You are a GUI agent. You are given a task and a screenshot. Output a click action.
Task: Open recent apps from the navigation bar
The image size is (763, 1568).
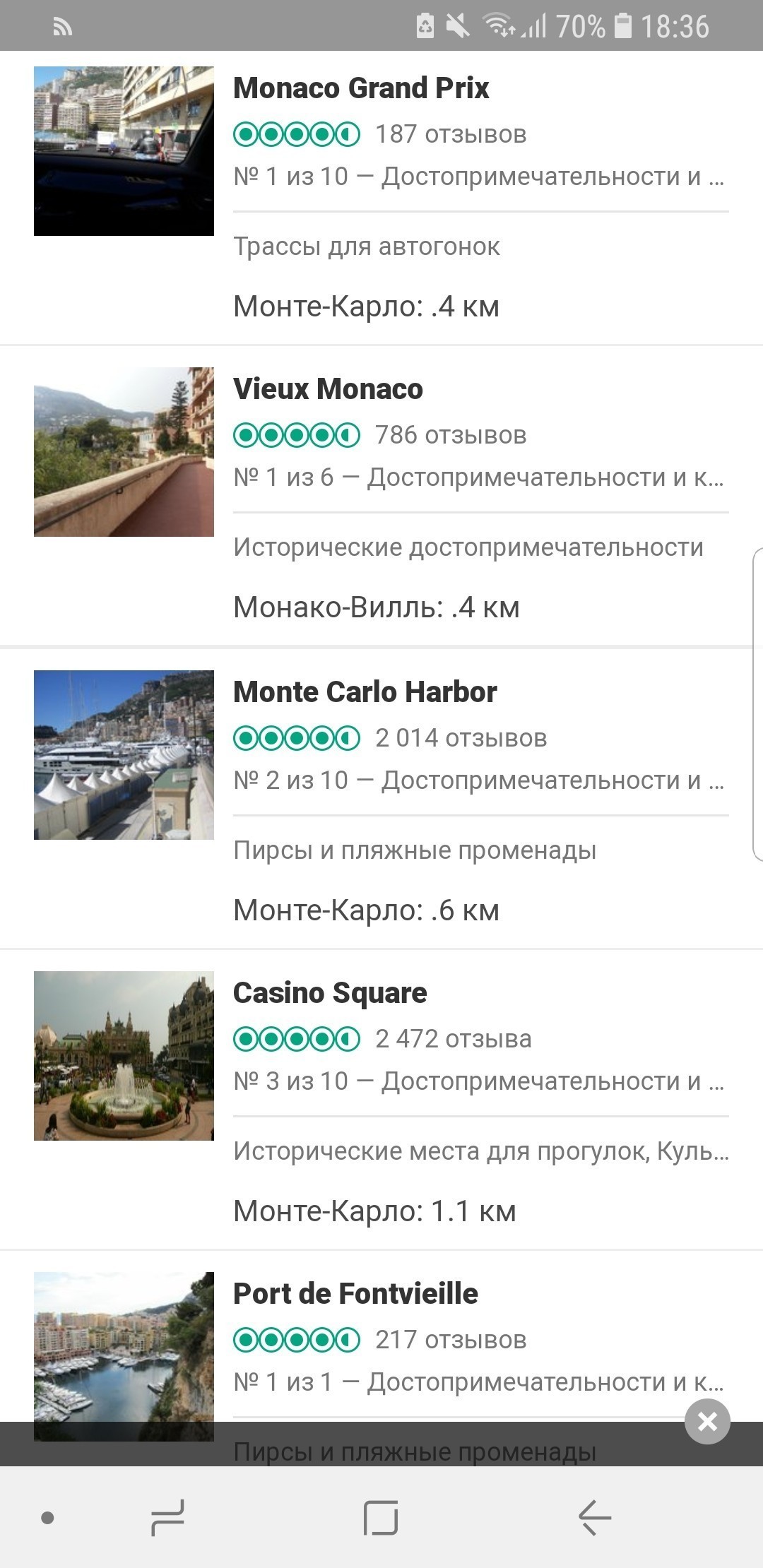168,1517
